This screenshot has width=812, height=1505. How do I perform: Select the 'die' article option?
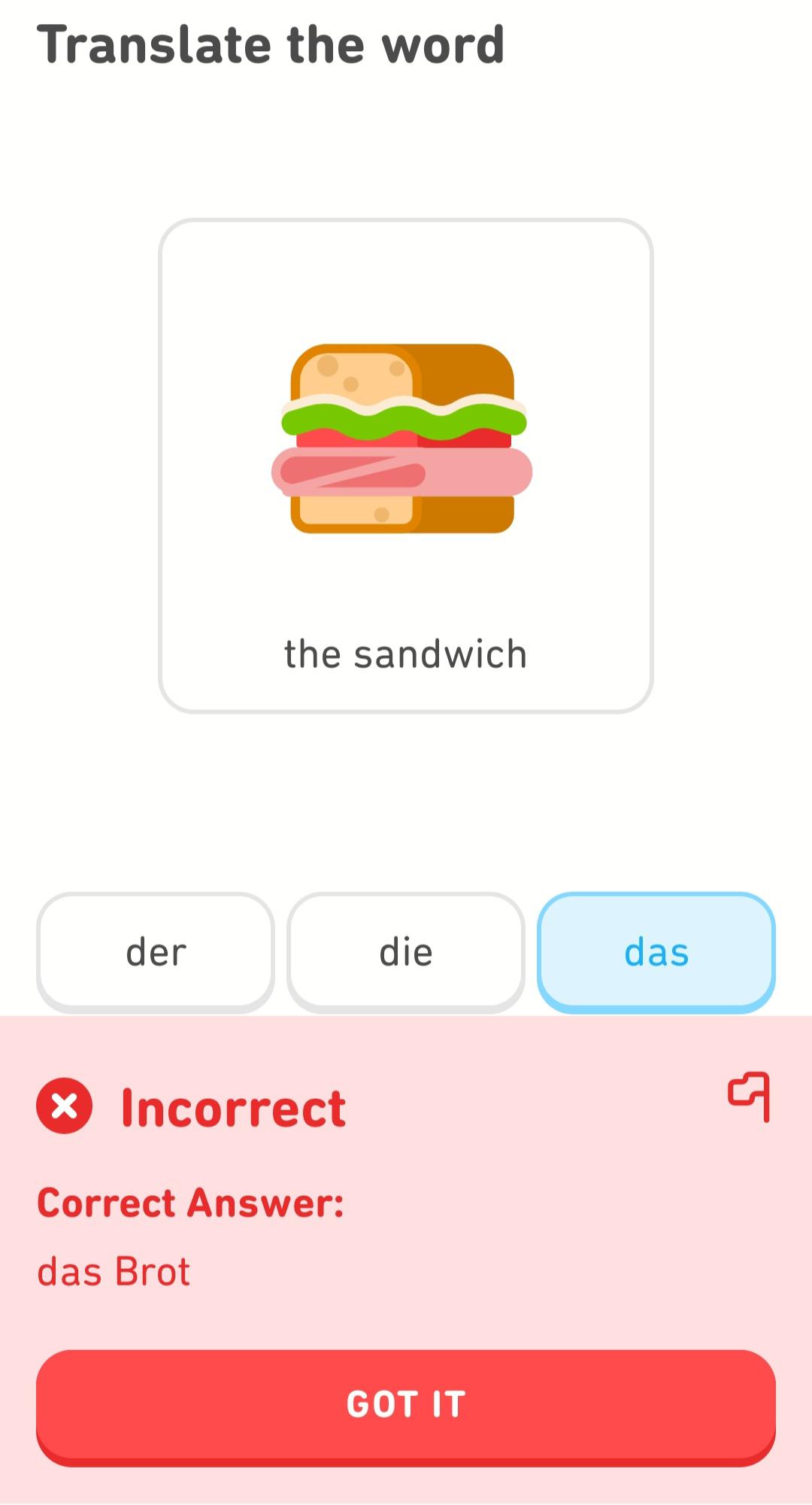coord(405,951)
